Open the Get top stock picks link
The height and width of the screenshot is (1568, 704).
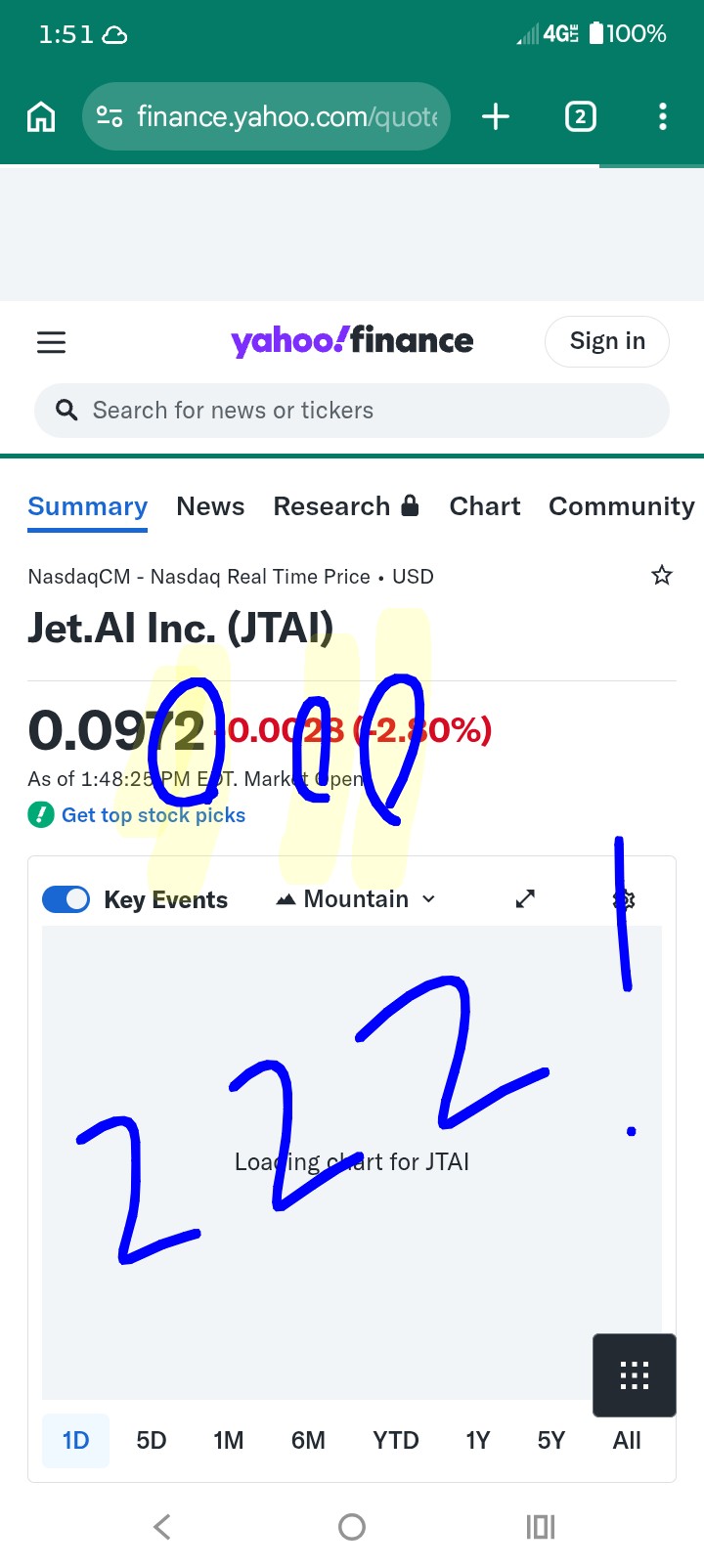coord(153,815)
